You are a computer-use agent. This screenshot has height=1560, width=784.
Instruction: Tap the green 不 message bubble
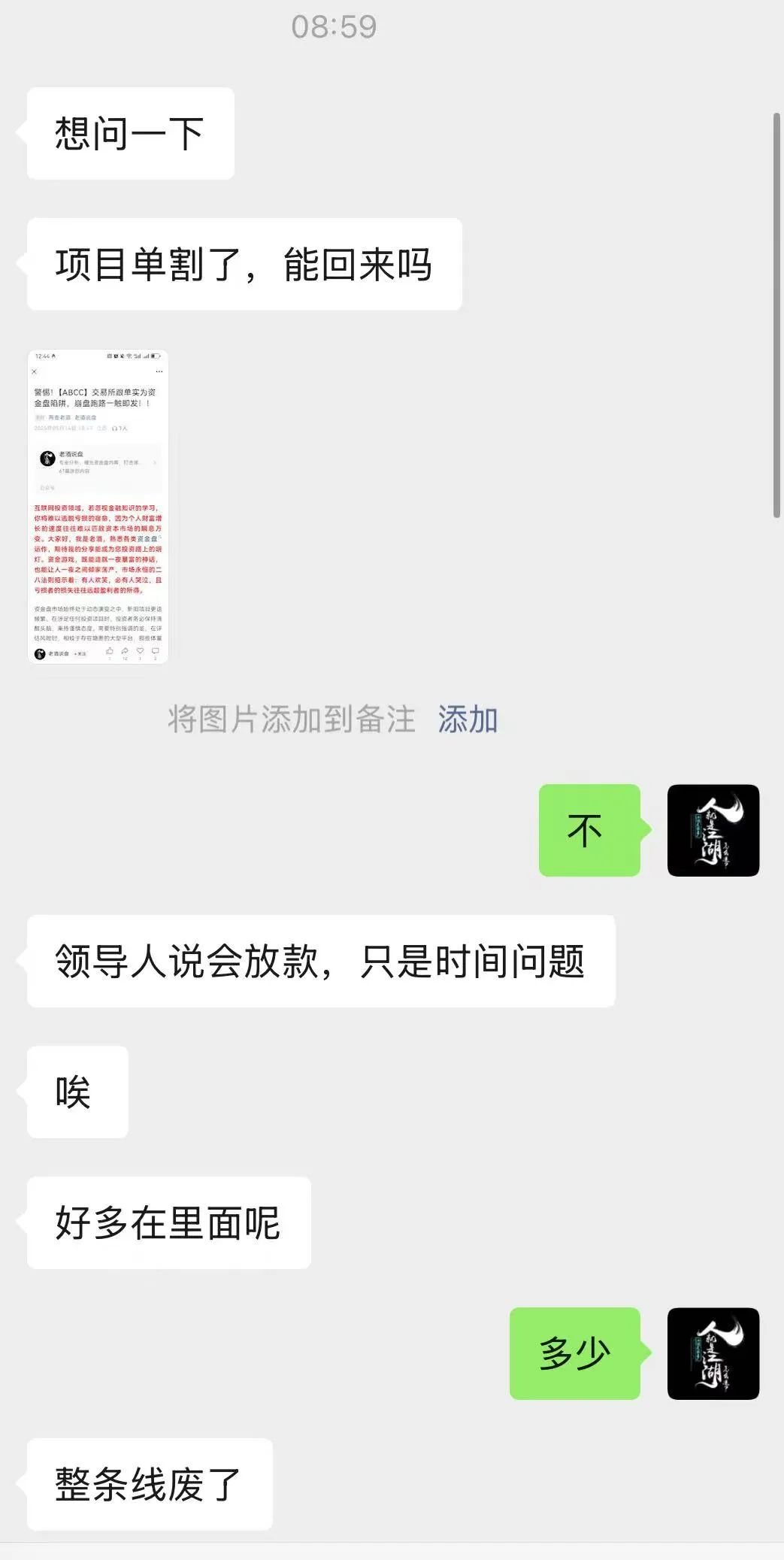589,830
